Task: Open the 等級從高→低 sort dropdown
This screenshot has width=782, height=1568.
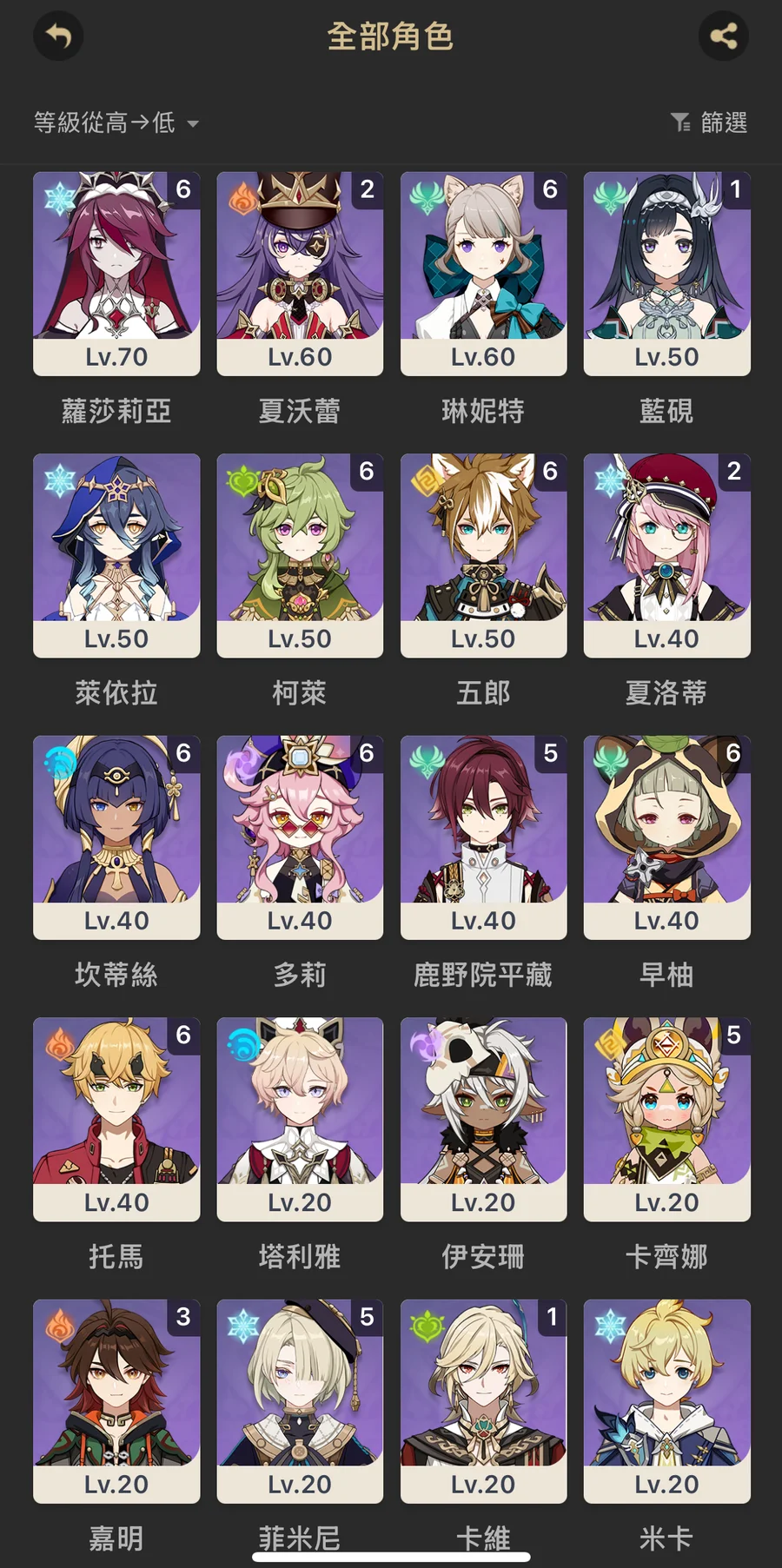Action: coord(116,122)
